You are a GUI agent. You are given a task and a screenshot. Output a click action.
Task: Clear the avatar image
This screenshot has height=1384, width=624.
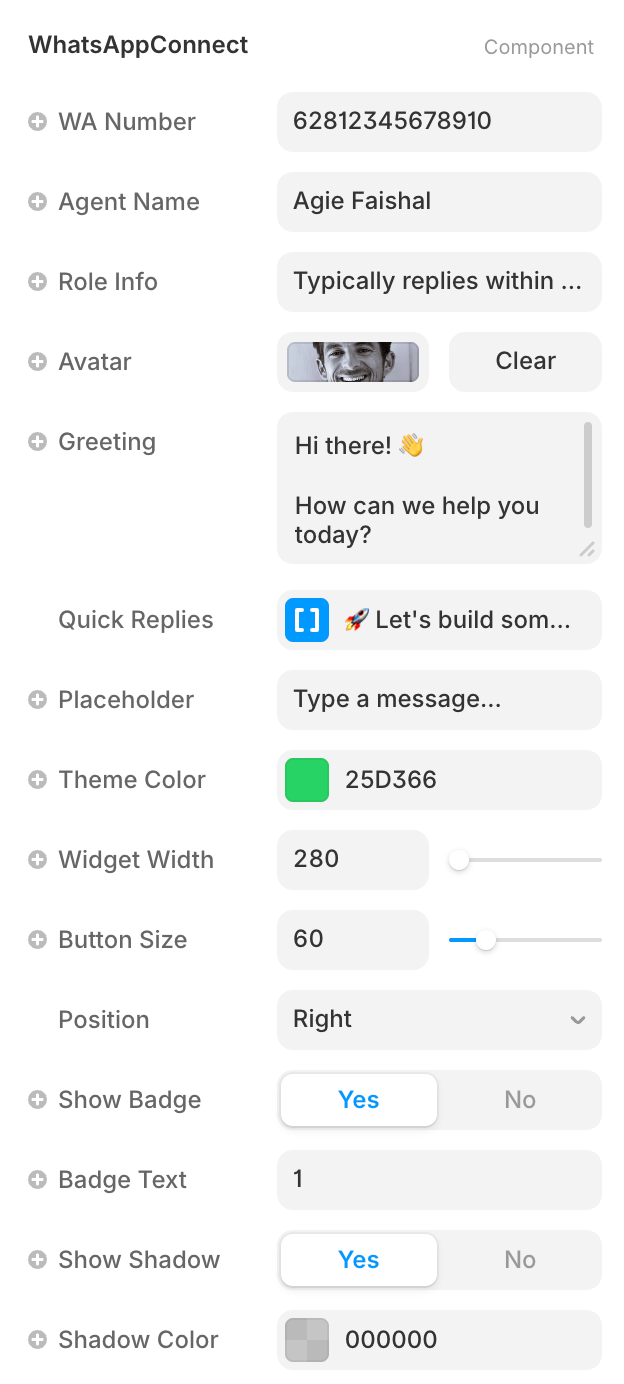click(x=525, y=362)
